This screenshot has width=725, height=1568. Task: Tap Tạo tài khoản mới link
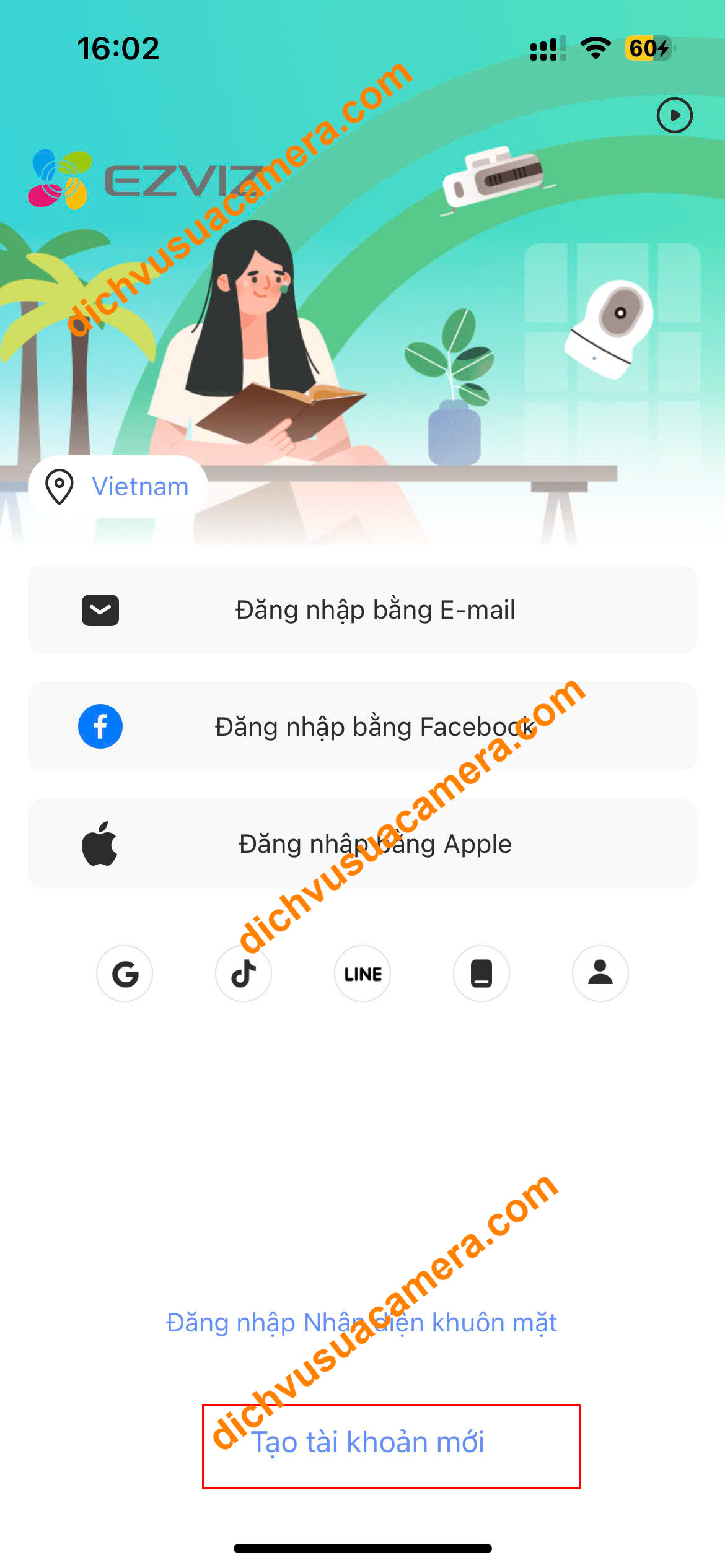pos(368,1442)
